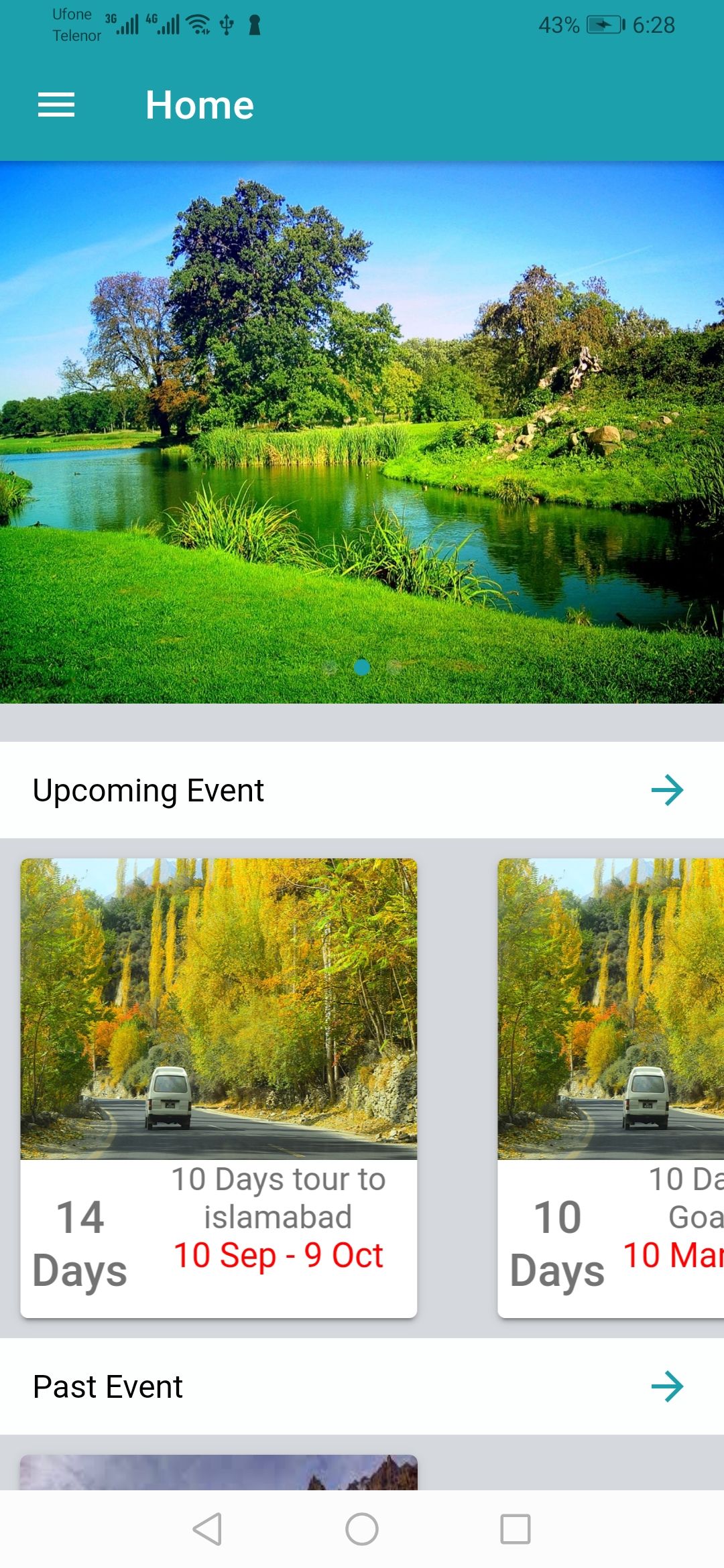Go back using system navigation
This screenshot has width=724, height=1568.
tap(208, 1529)
